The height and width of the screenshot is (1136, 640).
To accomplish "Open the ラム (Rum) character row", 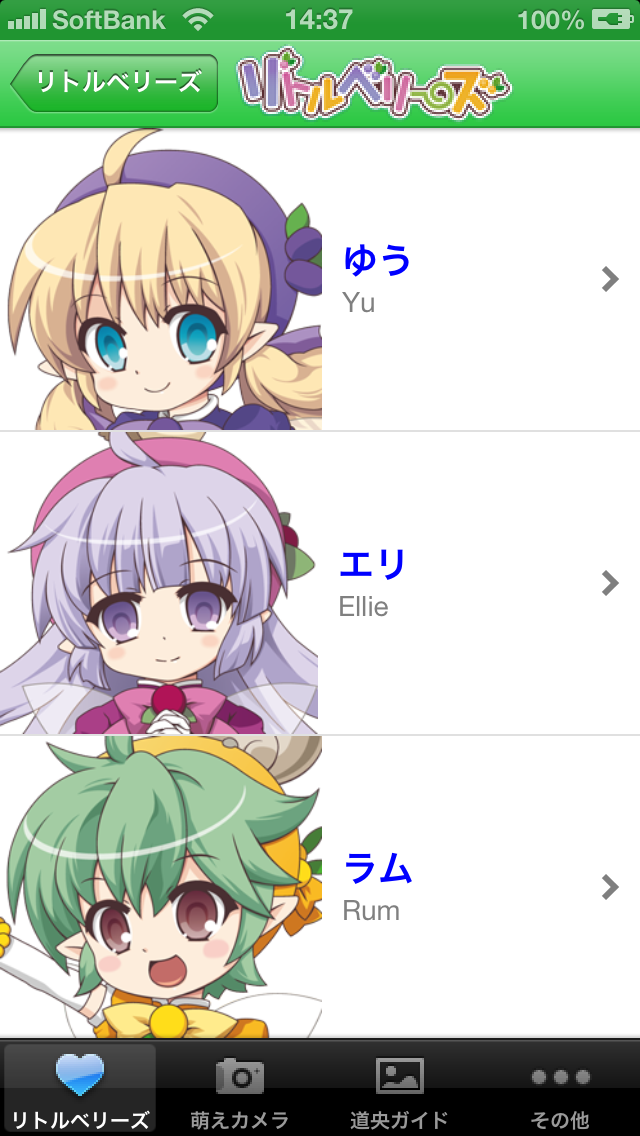I will 320,888.
